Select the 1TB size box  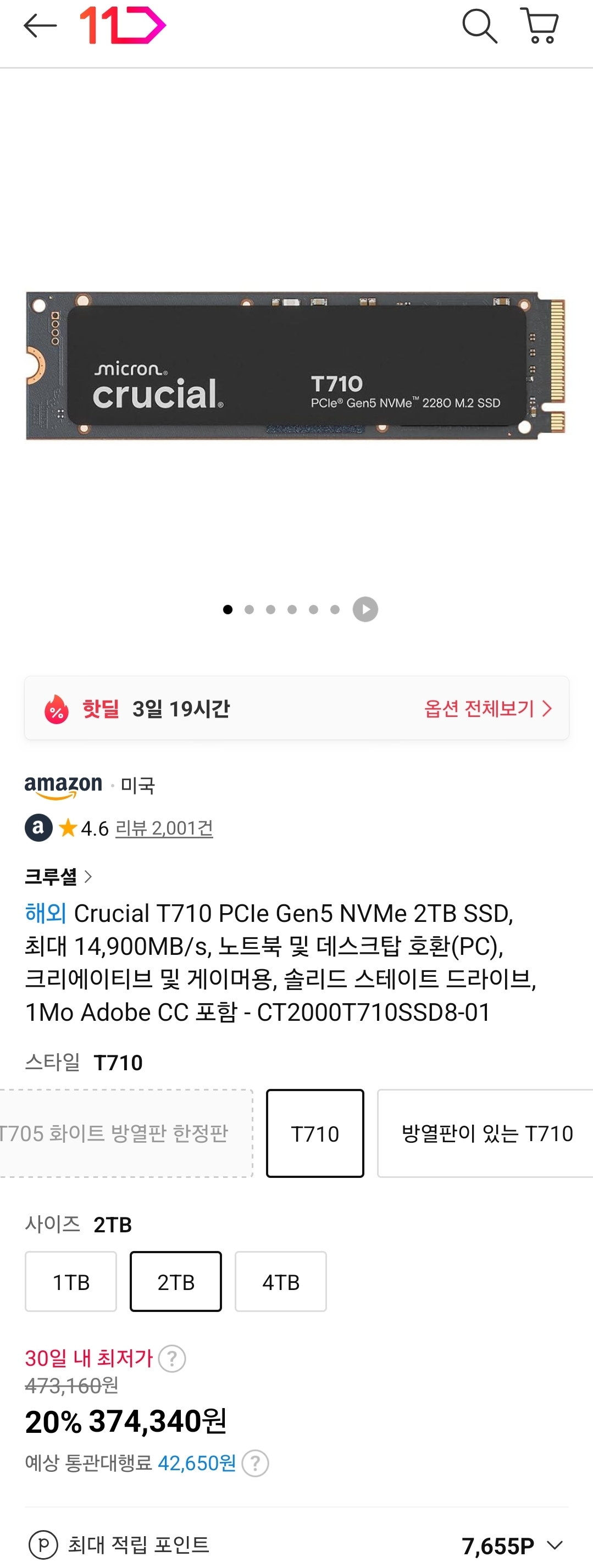pyautogui.click(x=71, y=1281)
